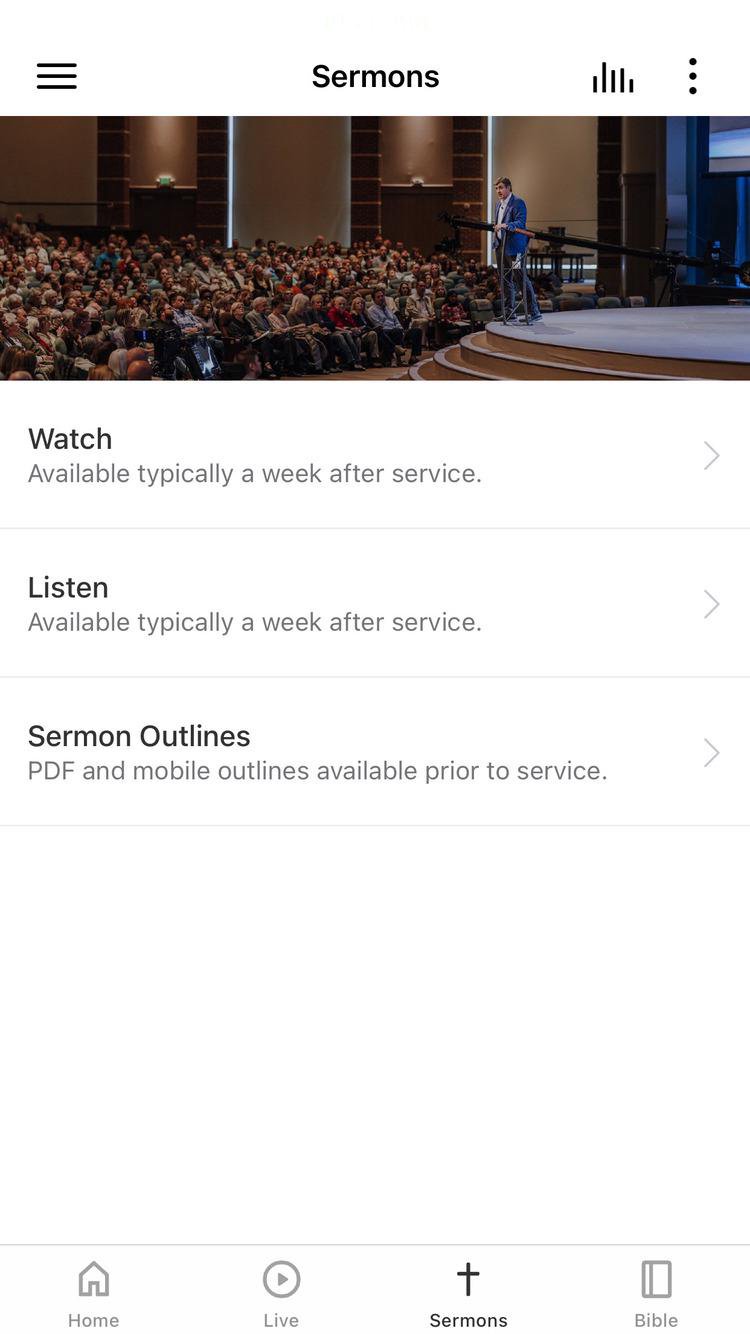Tap the Sermons page title
The image size is (750, 1334).
pos(375,76)
